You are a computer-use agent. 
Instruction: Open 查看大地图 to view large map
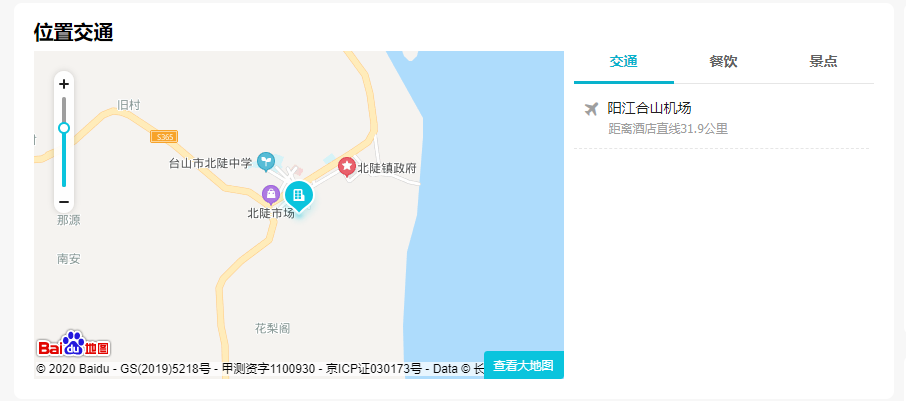pyautogui.click(x=523, y=365)
